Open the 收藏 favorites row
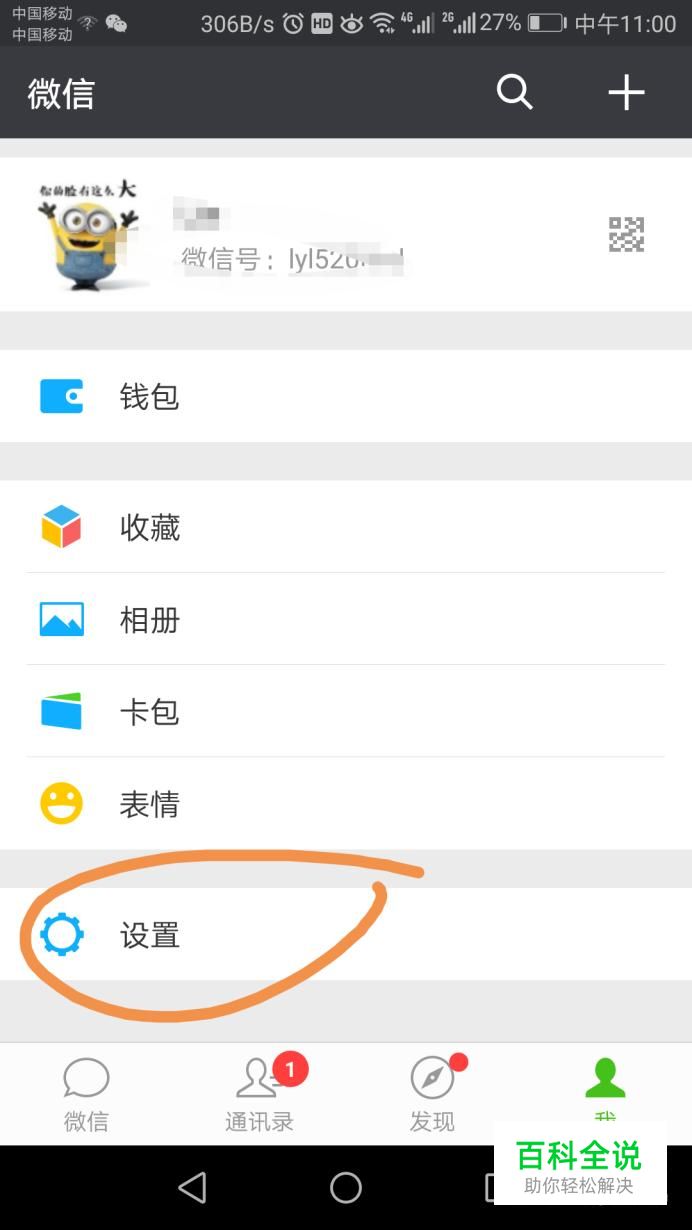 pyautogui.click(x=346, y=526)
